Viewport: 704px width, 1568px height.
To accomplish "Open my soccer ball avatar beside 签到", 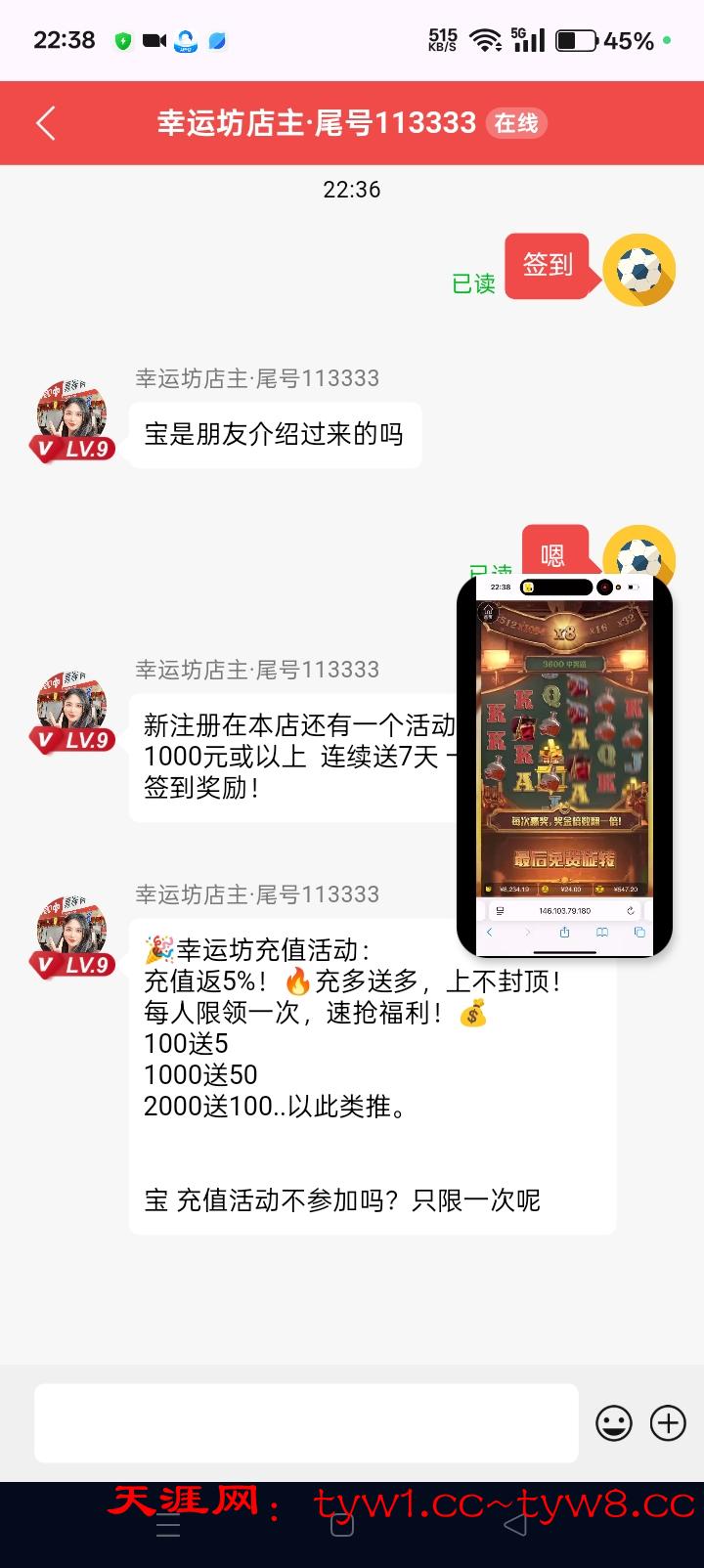I will (x=638, y=269).
